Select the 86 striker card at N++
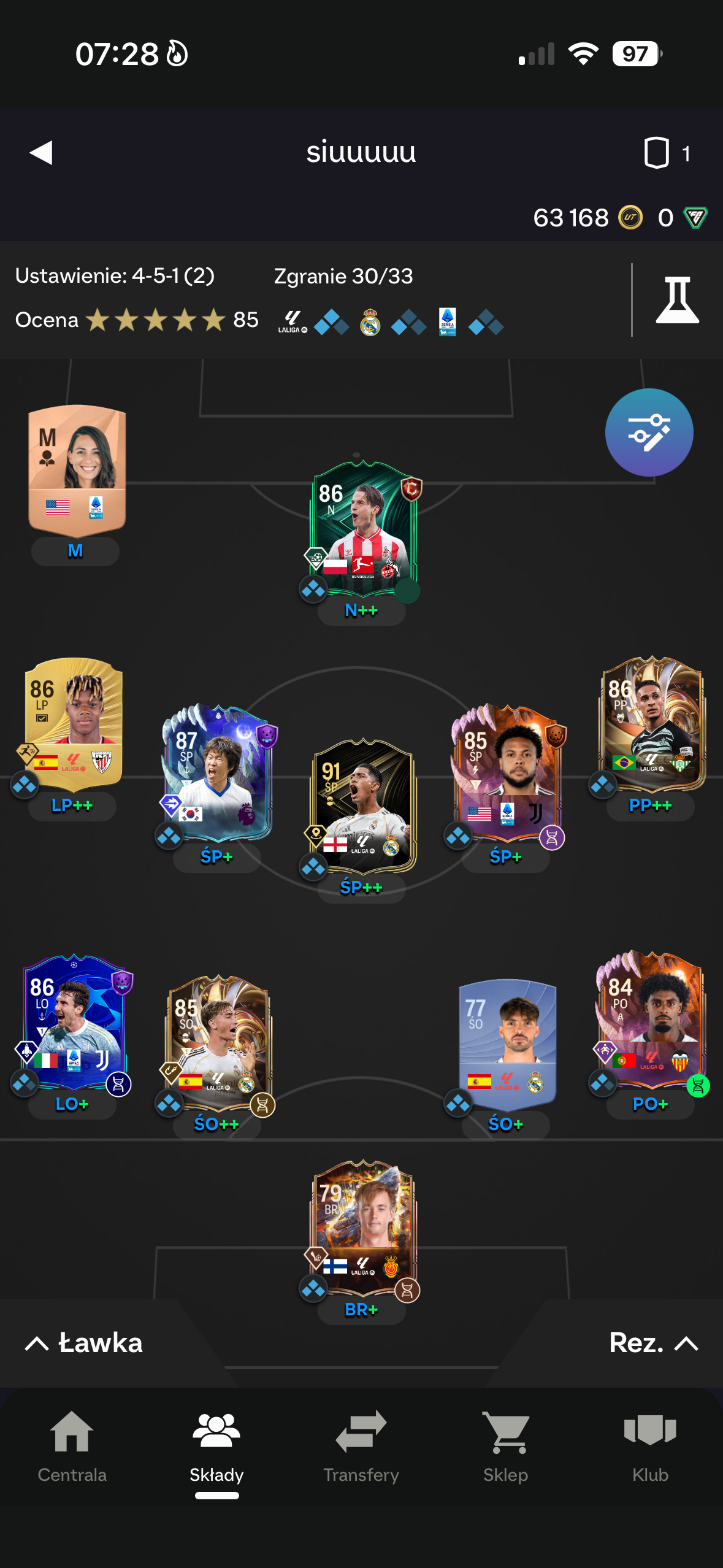The width and height of the screenshot is (723, 1568). point(362,529)
